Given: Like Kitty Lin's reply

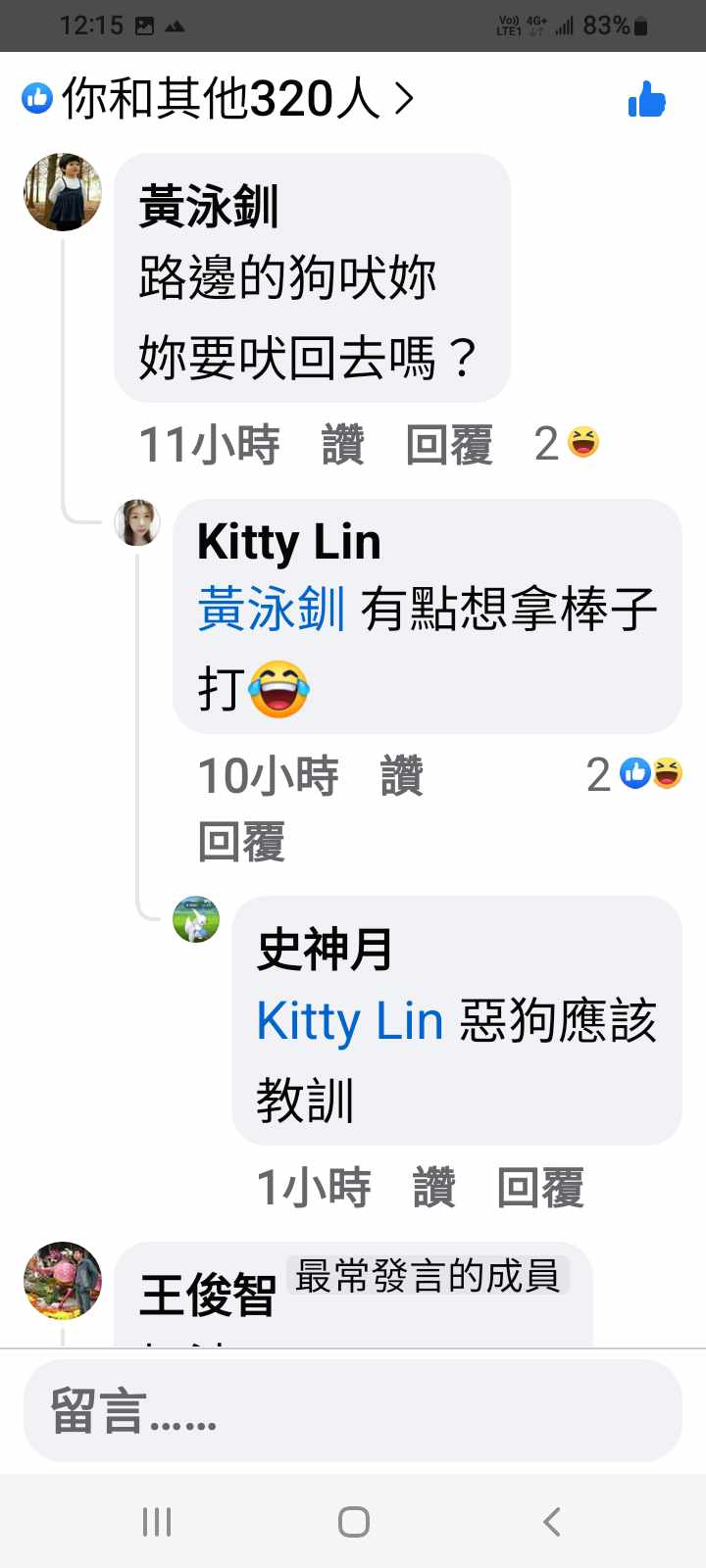Looking at the screenshot, I should tap(401, 776).
